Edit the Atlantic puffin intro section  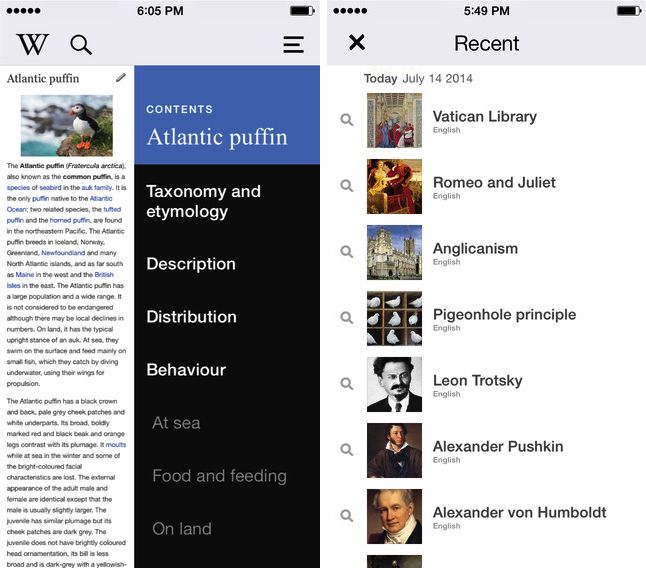[x=121, y=77]
